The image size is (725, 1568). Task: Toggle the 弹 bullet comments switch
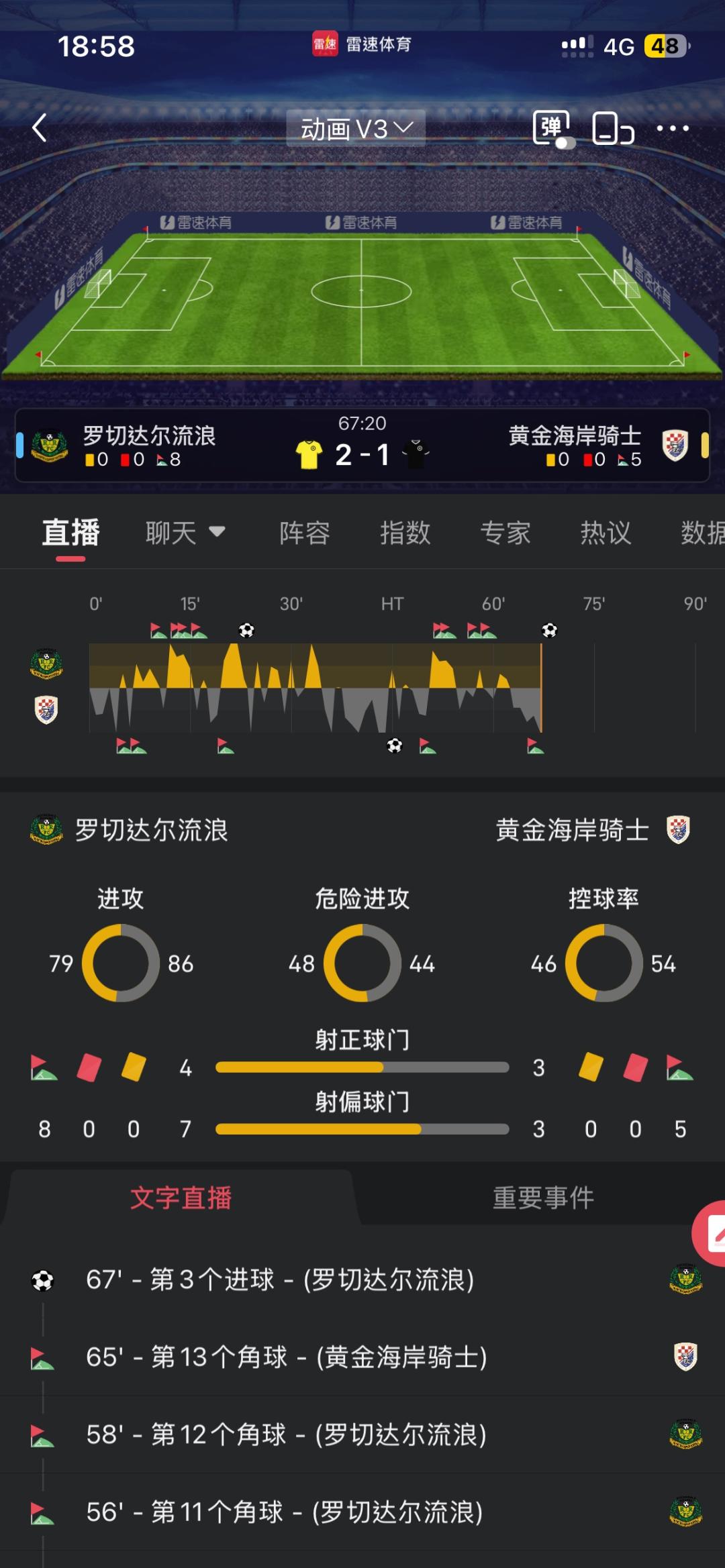pyautogui.click(x=552, y=128)
